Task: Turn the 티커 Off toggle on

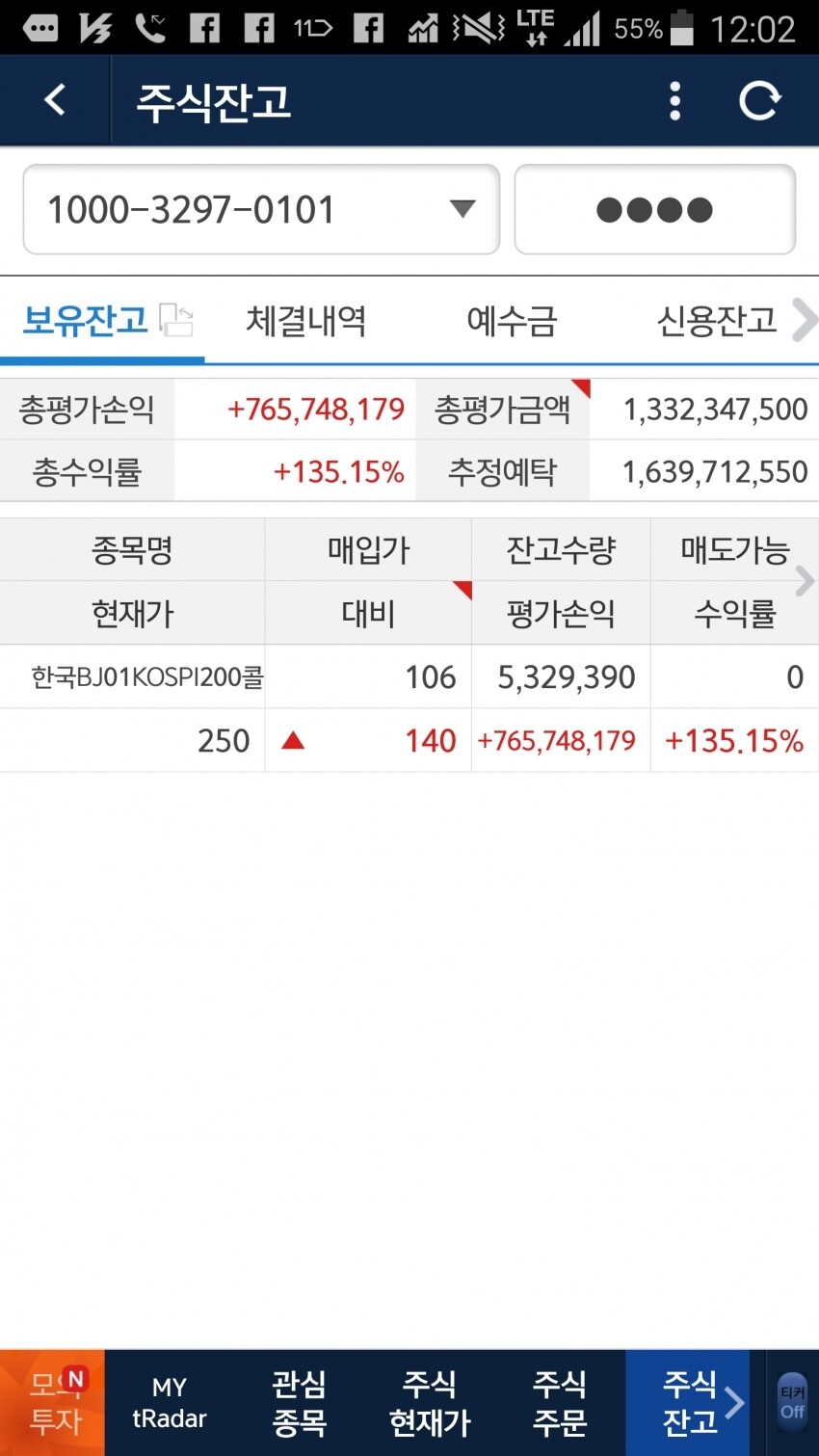Action: point(792,1402)
